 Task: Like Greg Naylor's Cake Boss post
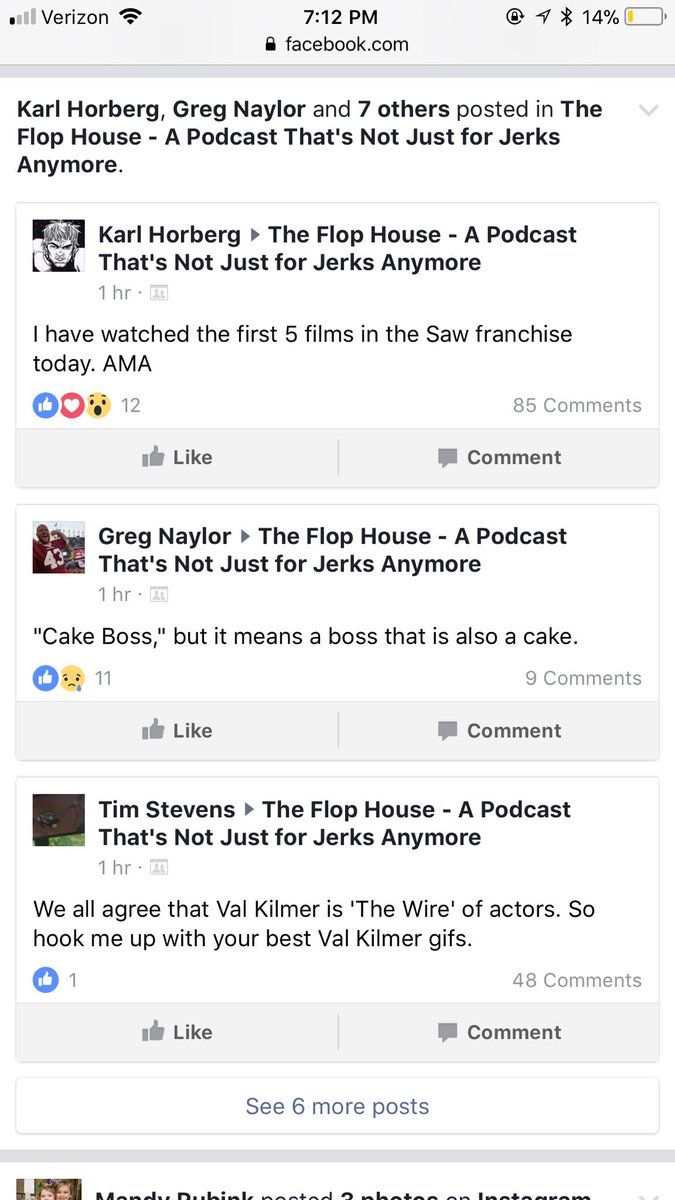point(177,731)
